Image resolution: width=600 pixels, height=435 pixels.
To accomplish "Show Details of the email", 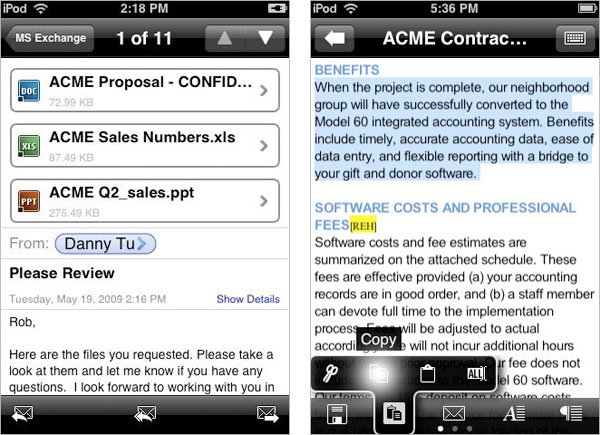I will coord(248,299).
